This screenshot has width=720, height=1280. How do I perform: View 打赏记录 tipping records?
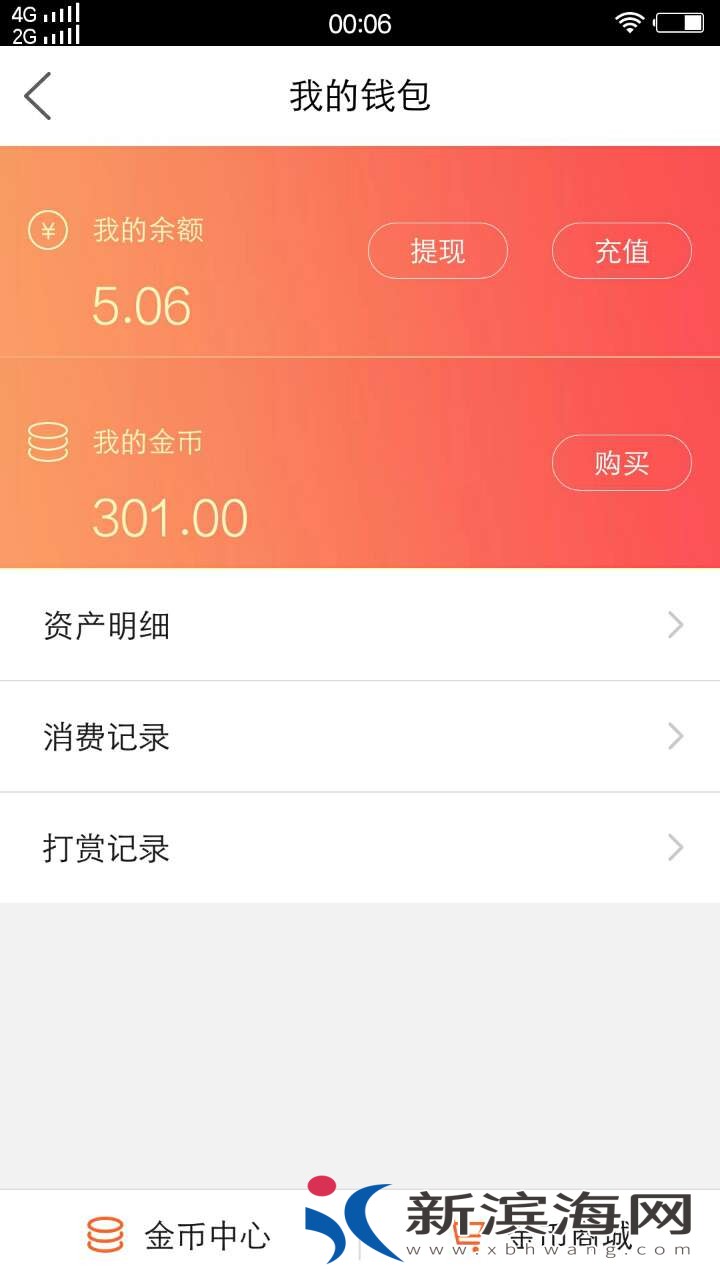[x=360, y=849]
